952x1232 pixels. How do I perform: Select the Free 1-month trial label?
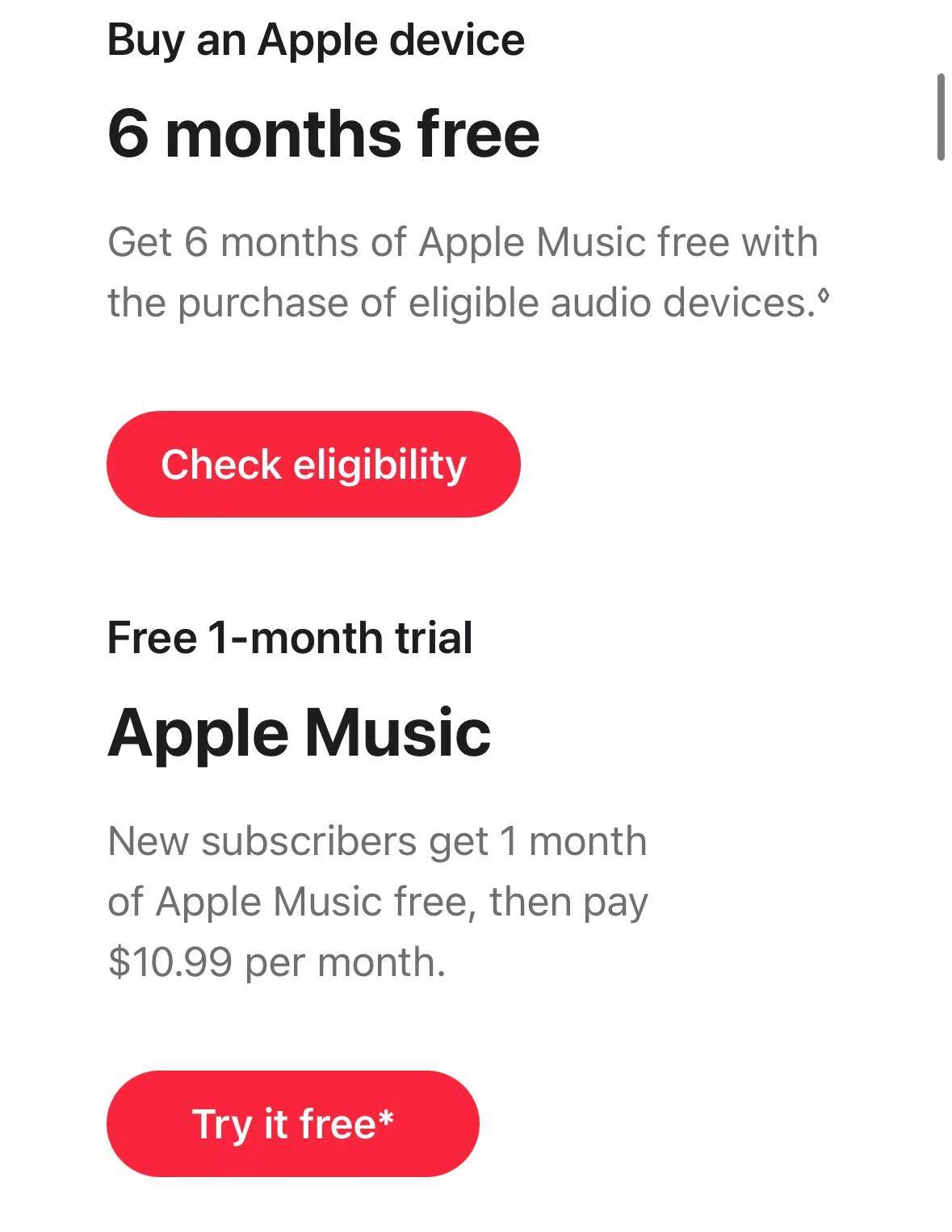point(291,638)
